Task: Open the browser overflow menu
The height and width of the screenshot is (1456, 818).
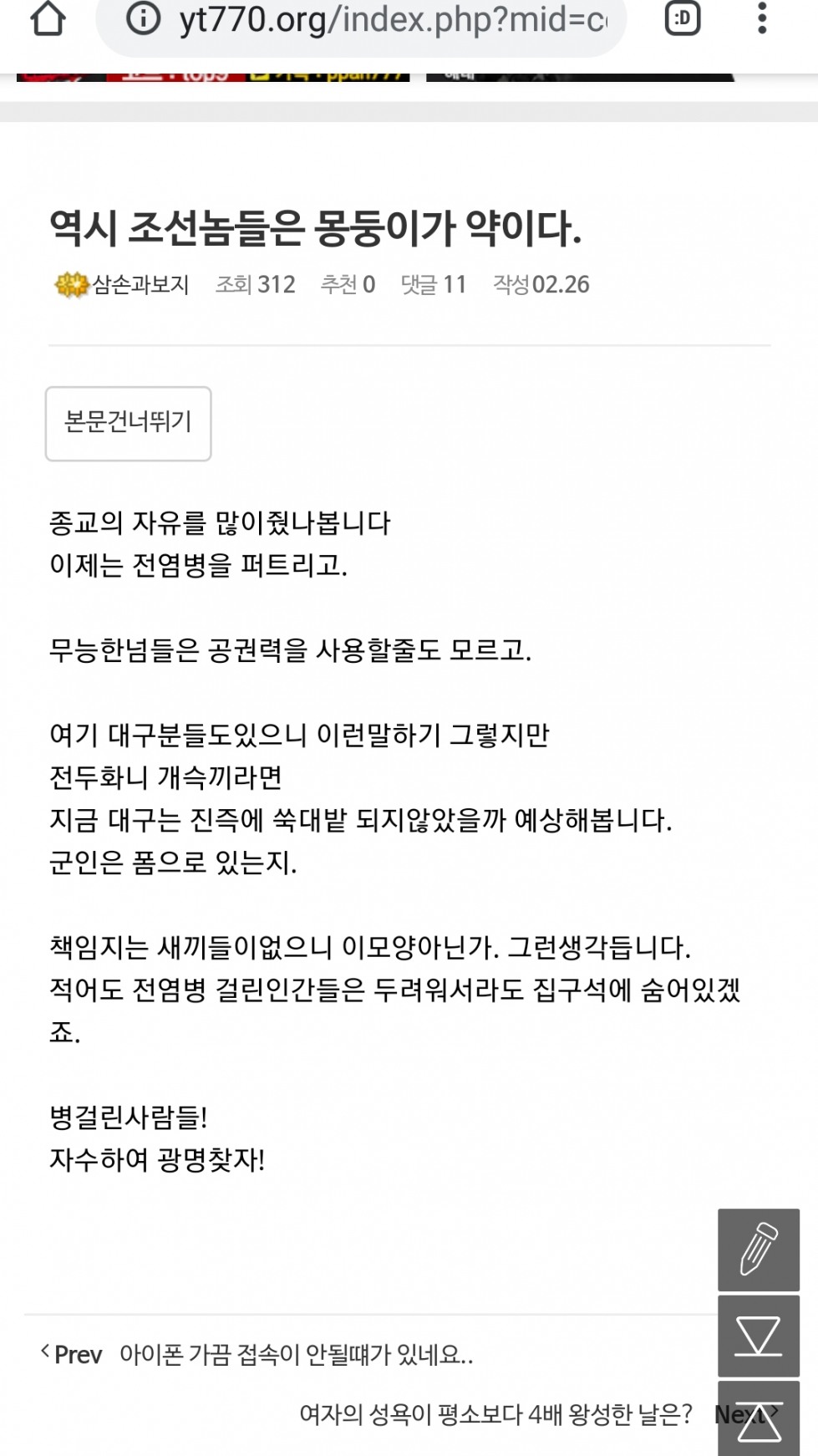Action: [762, 18]
